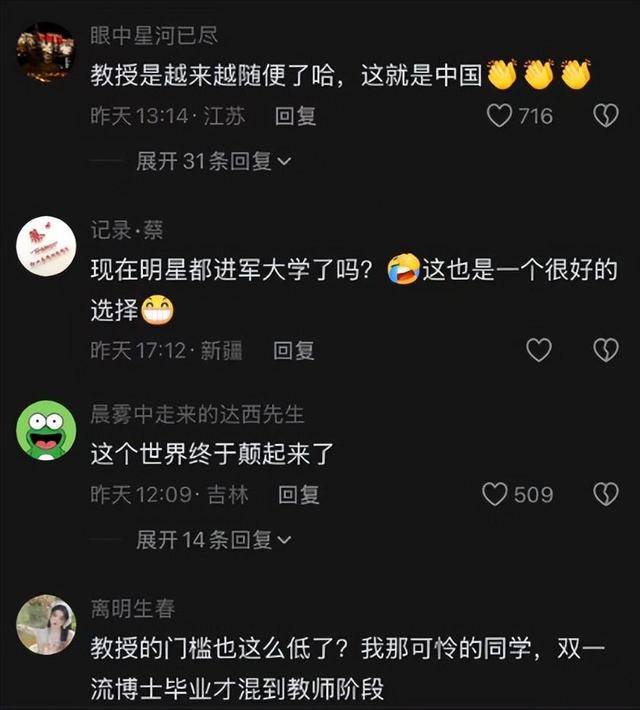Viewport: 640px width, 710px height.
Task: Open 眼中星河已尽's profile avatar
Action: (x=46, y=50)
